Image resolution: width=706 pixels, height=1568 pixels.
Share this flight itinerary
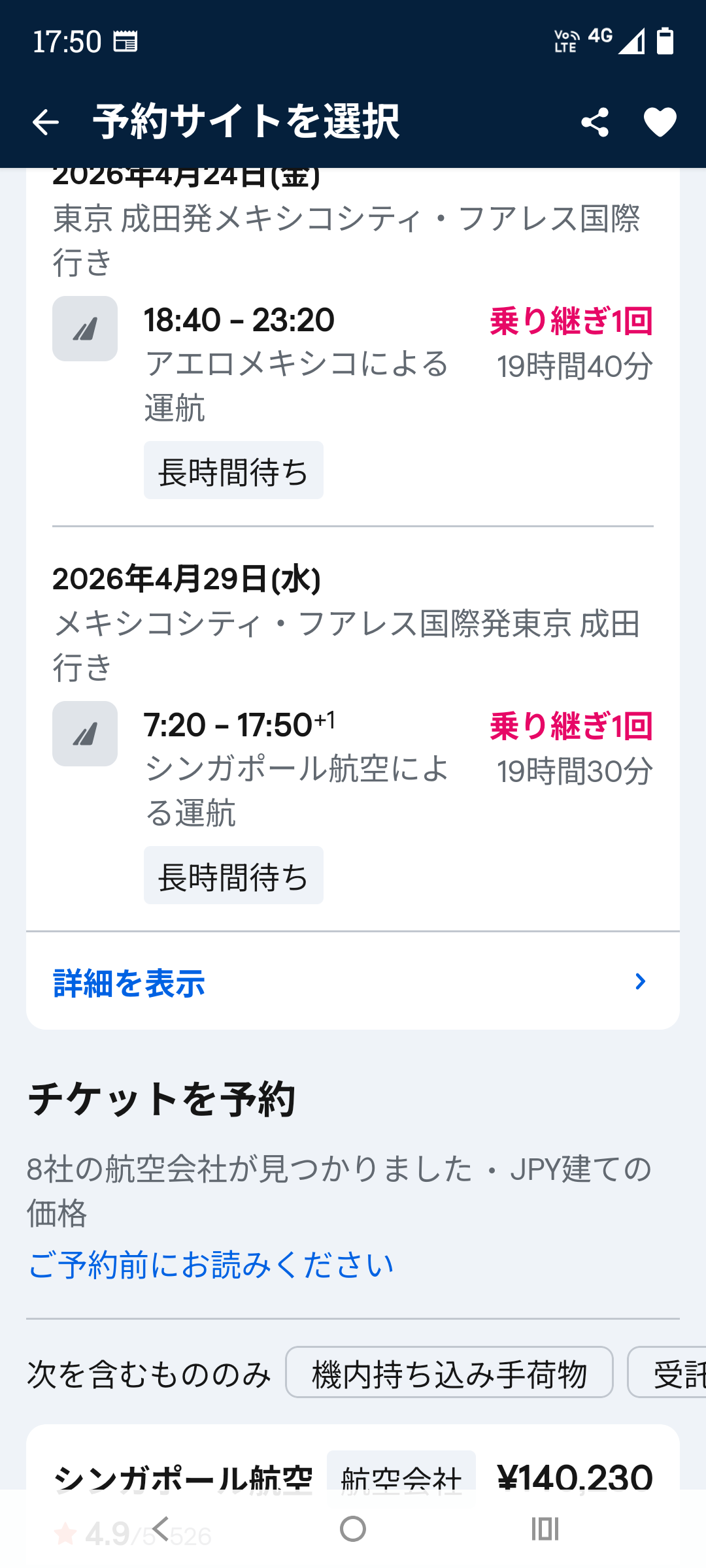(594, 122)
